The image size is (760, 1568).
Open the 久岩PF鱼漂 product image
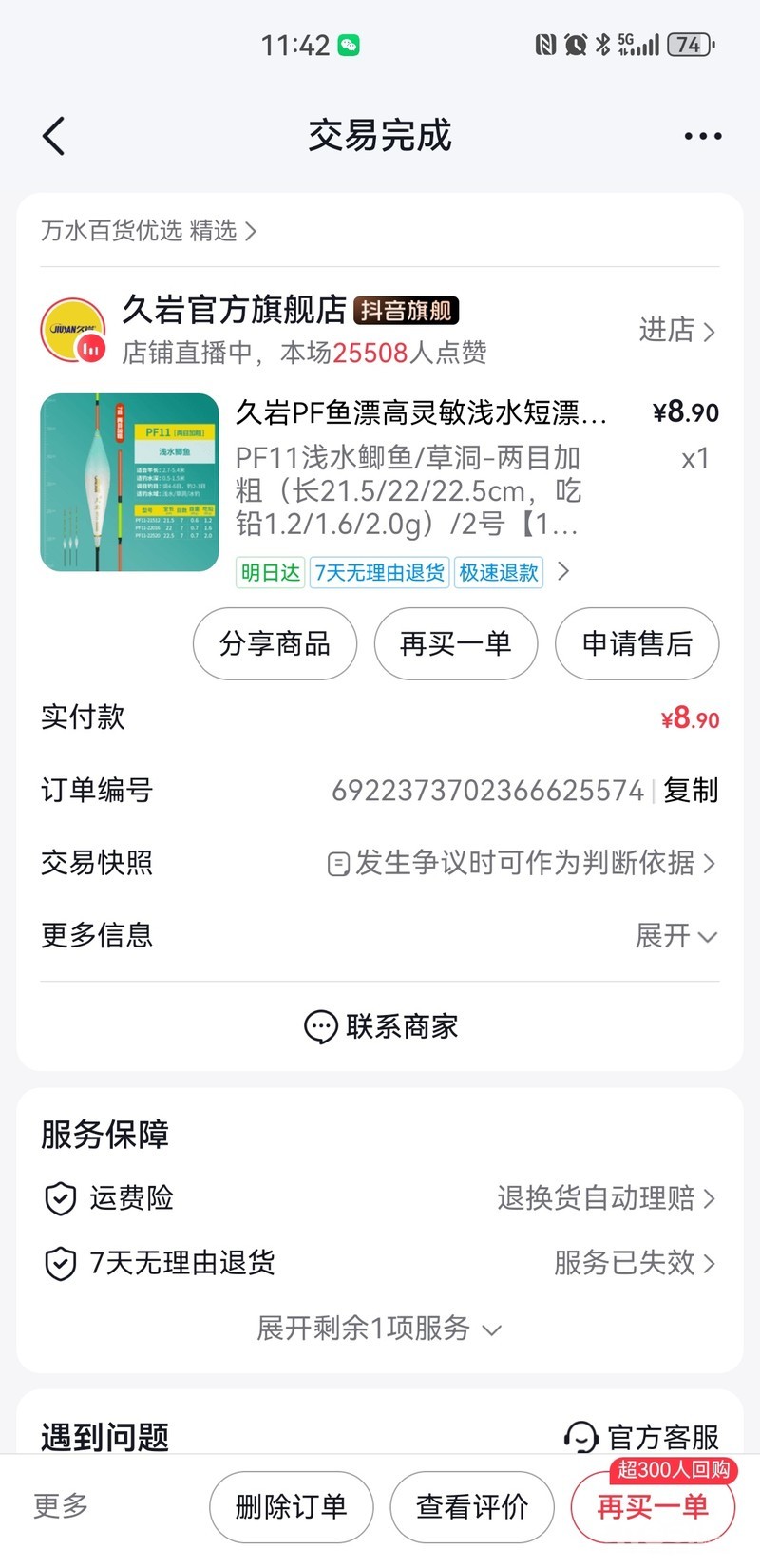129,482
